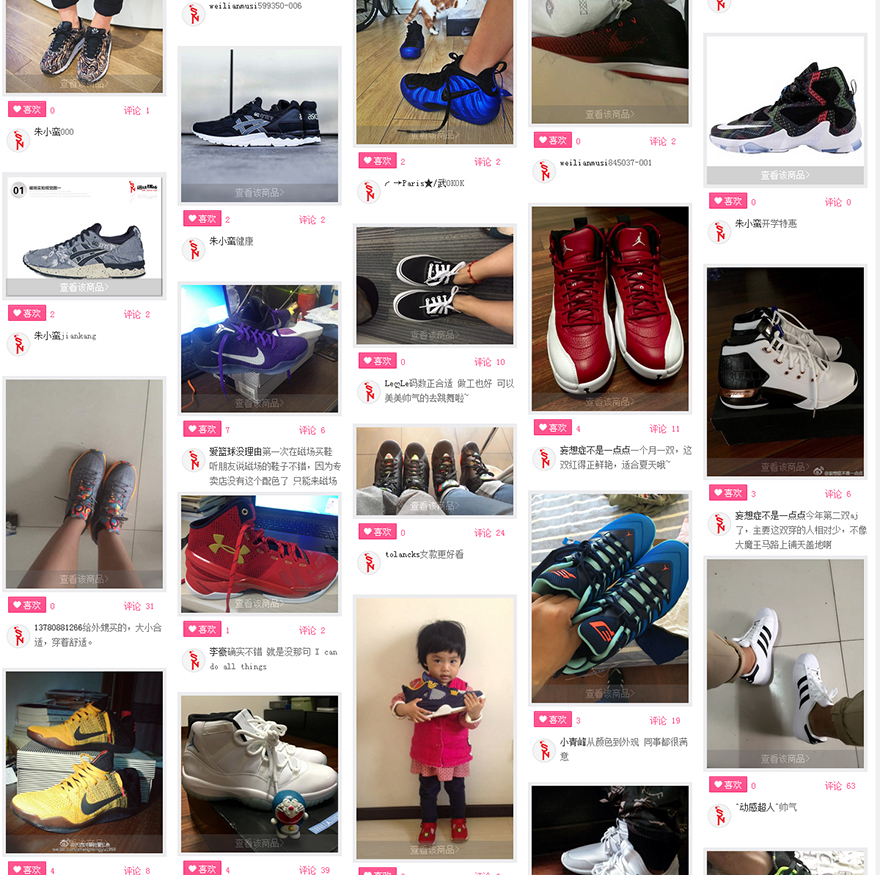Like the black sneaker post by 朱小蛮健康
The height and width of the screenshot is (875, 880).
click(x=202, y=218)
